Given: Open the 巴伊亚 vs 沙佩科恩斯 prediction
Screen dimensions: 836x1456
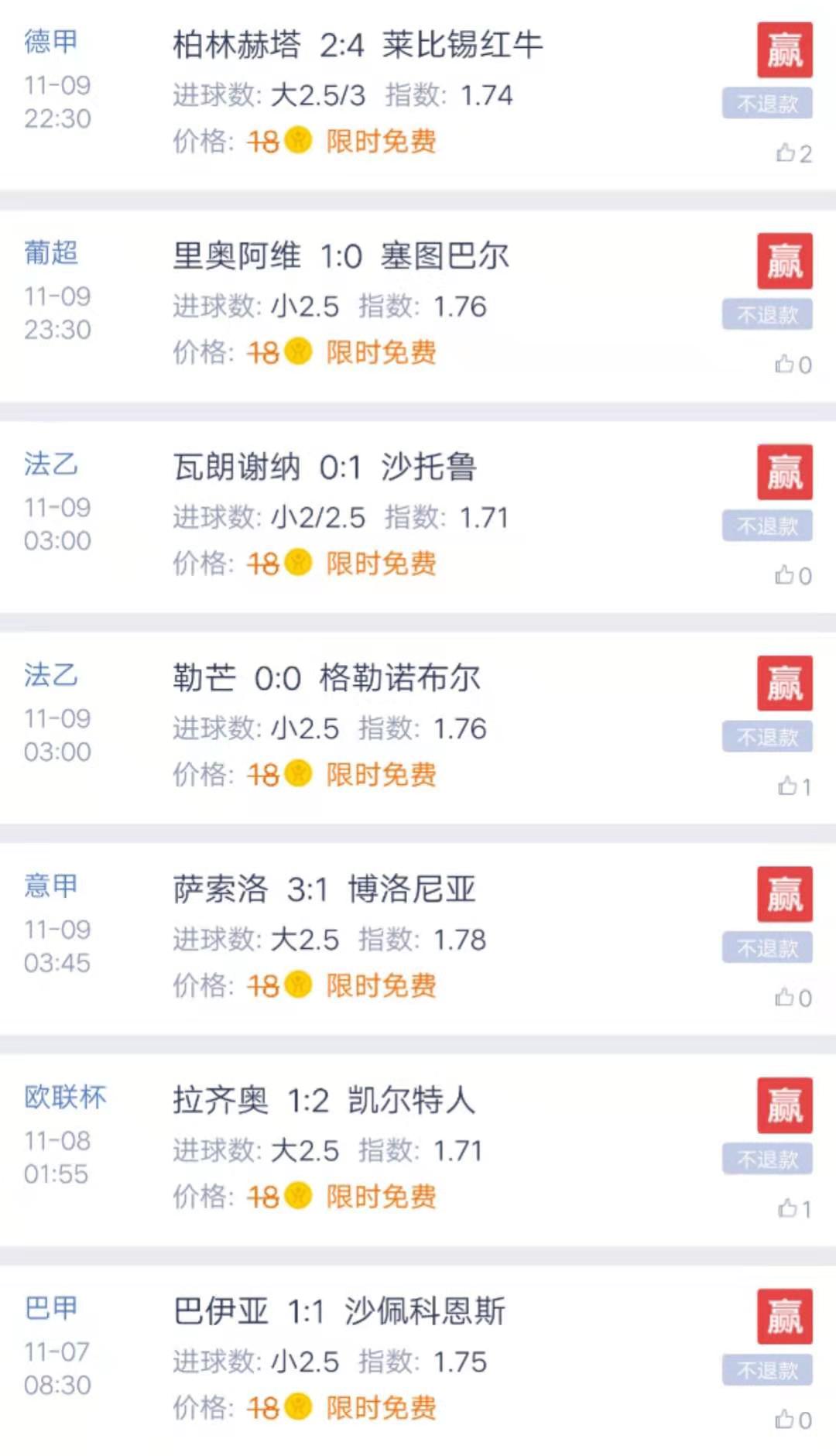Looking at the screenshot, I should 339,1312.
